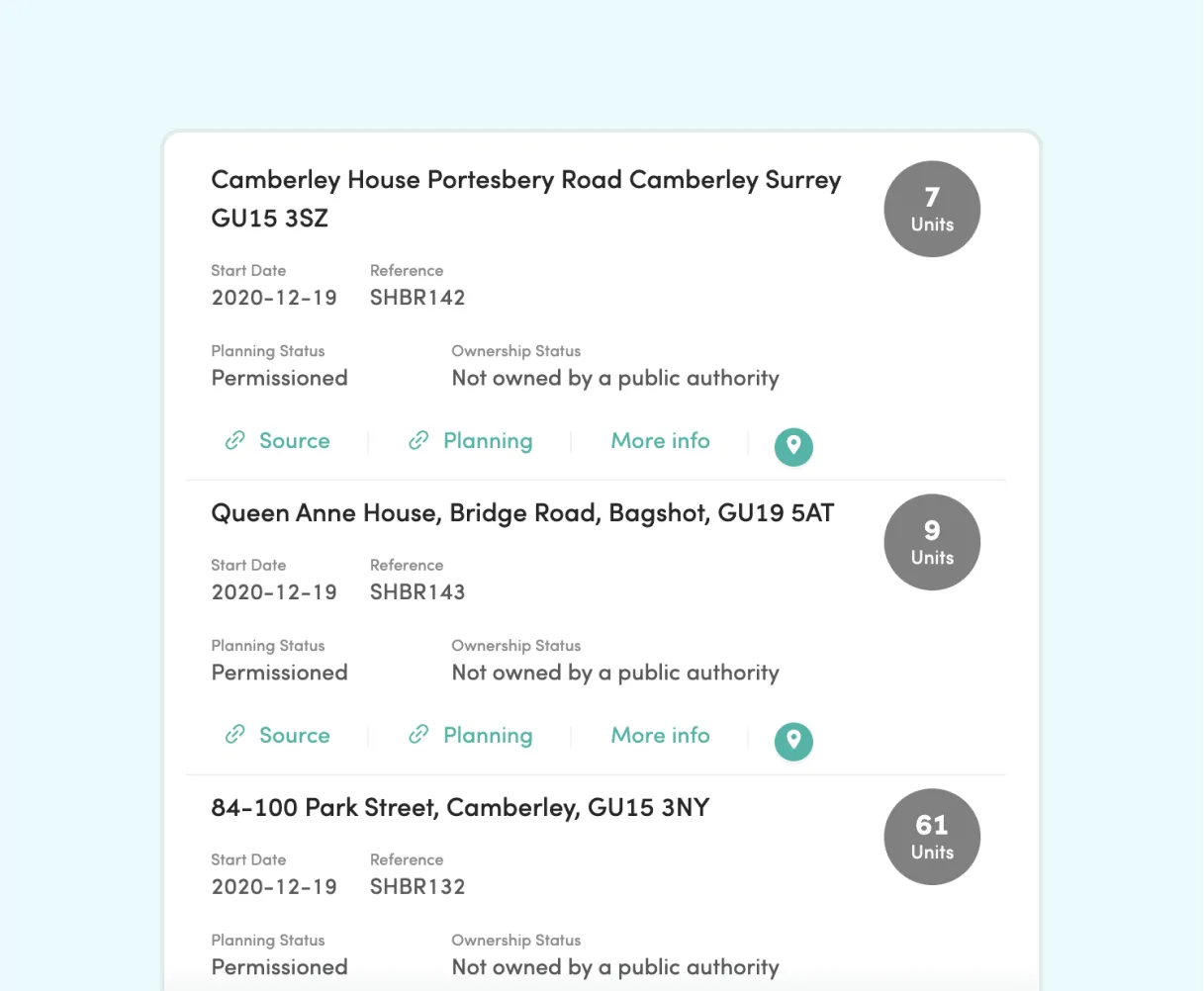Open Planning link for Camberley House listing
This screenshot has width=1204, height=991.
(471, 441)
